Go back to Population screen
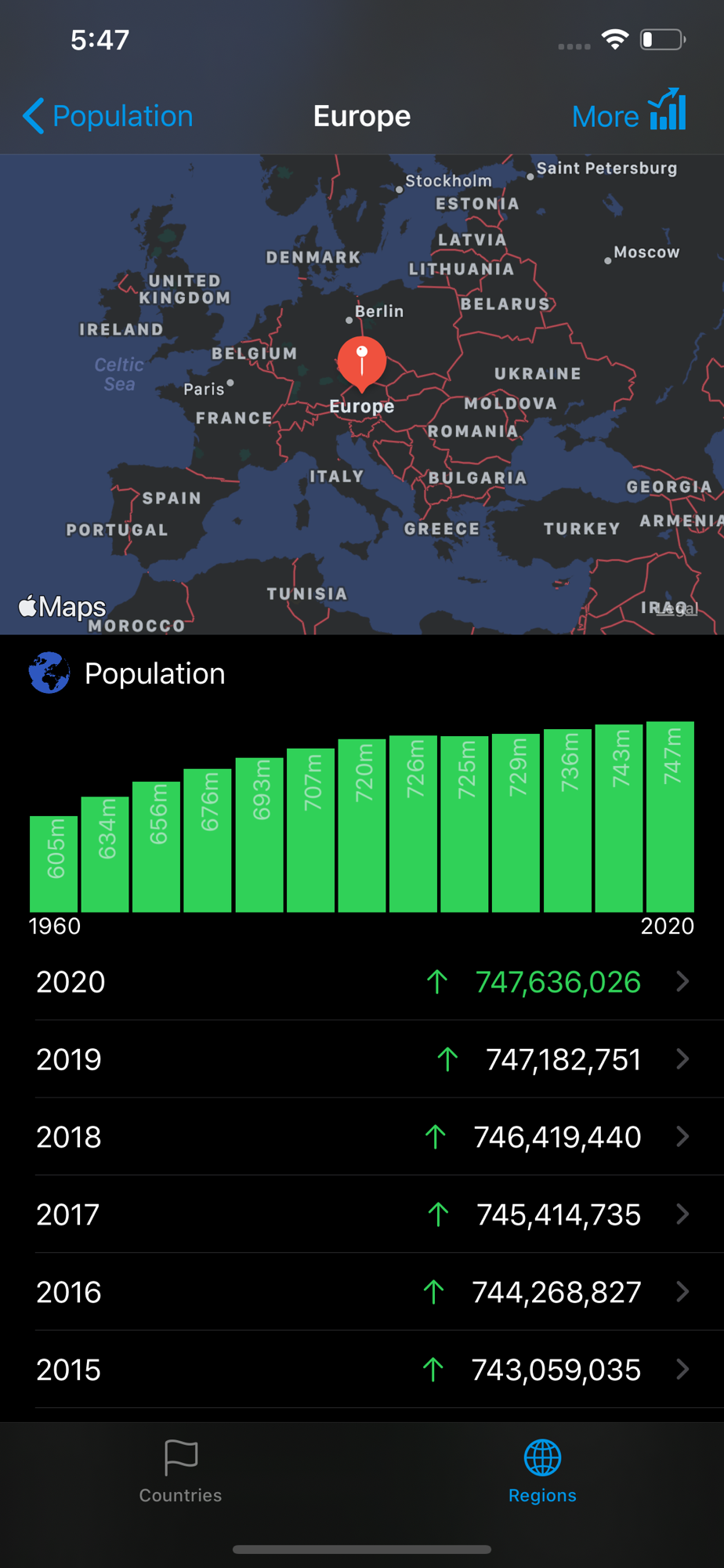The width and height of the screenshot is (724, 1568). click(108, 116)
